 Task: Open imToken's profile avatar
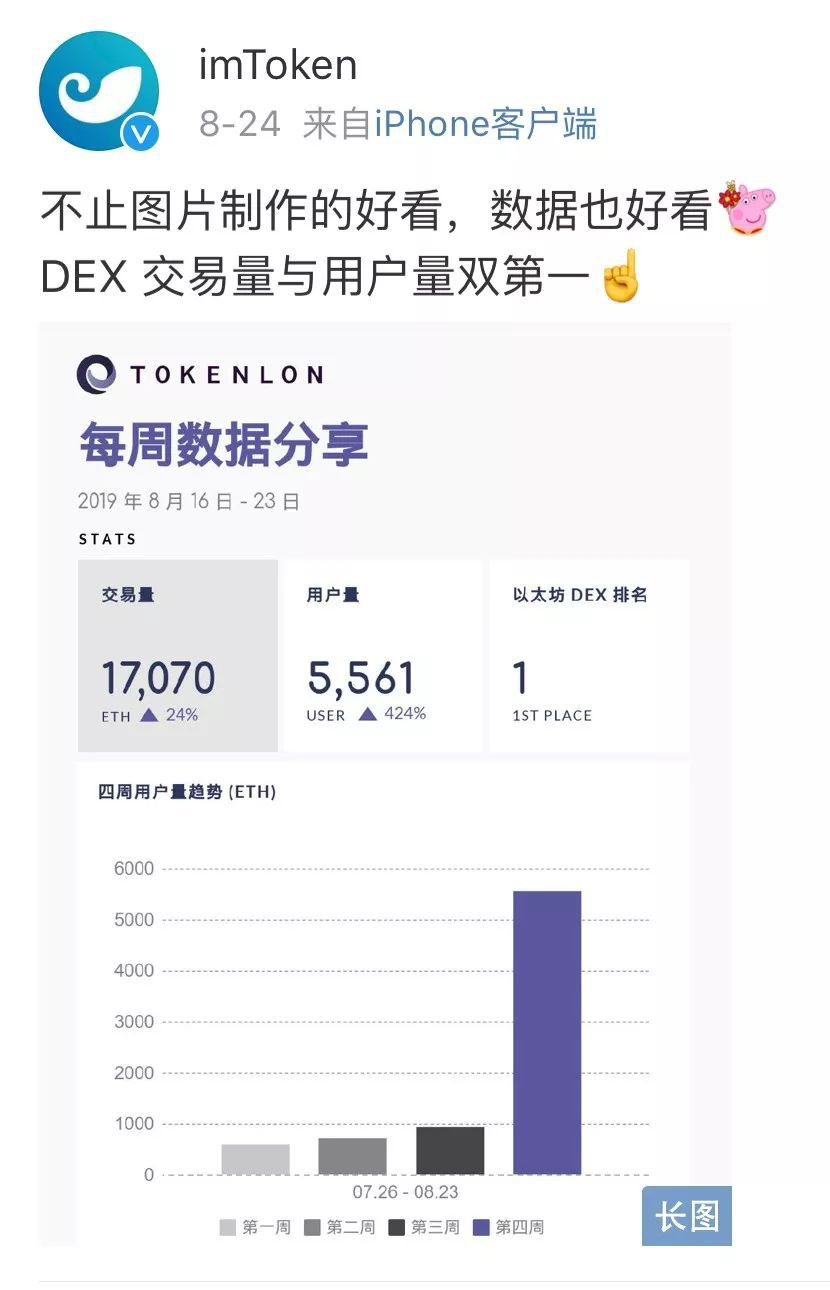coord(98,91)
